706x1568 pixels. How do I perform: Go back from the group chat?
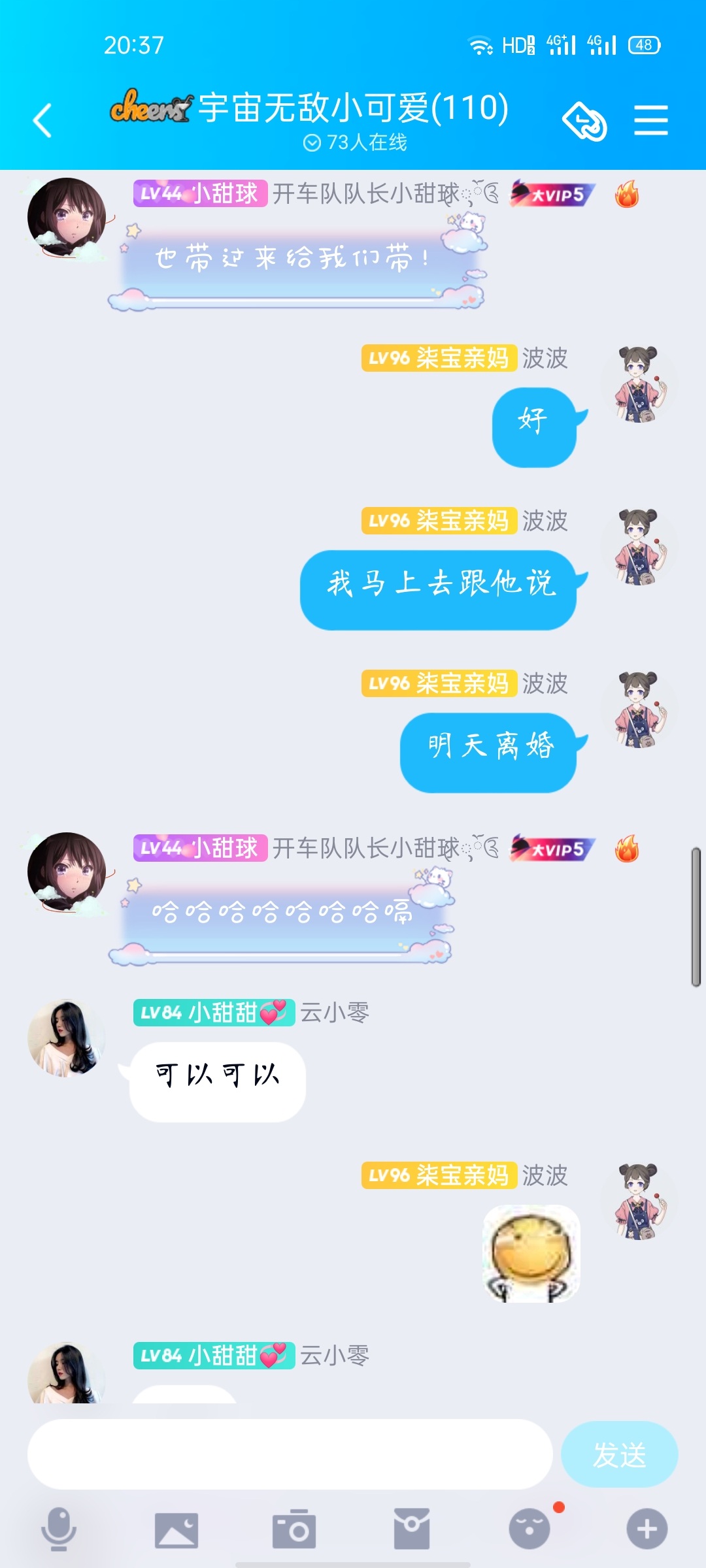click(x=42, y=121)
